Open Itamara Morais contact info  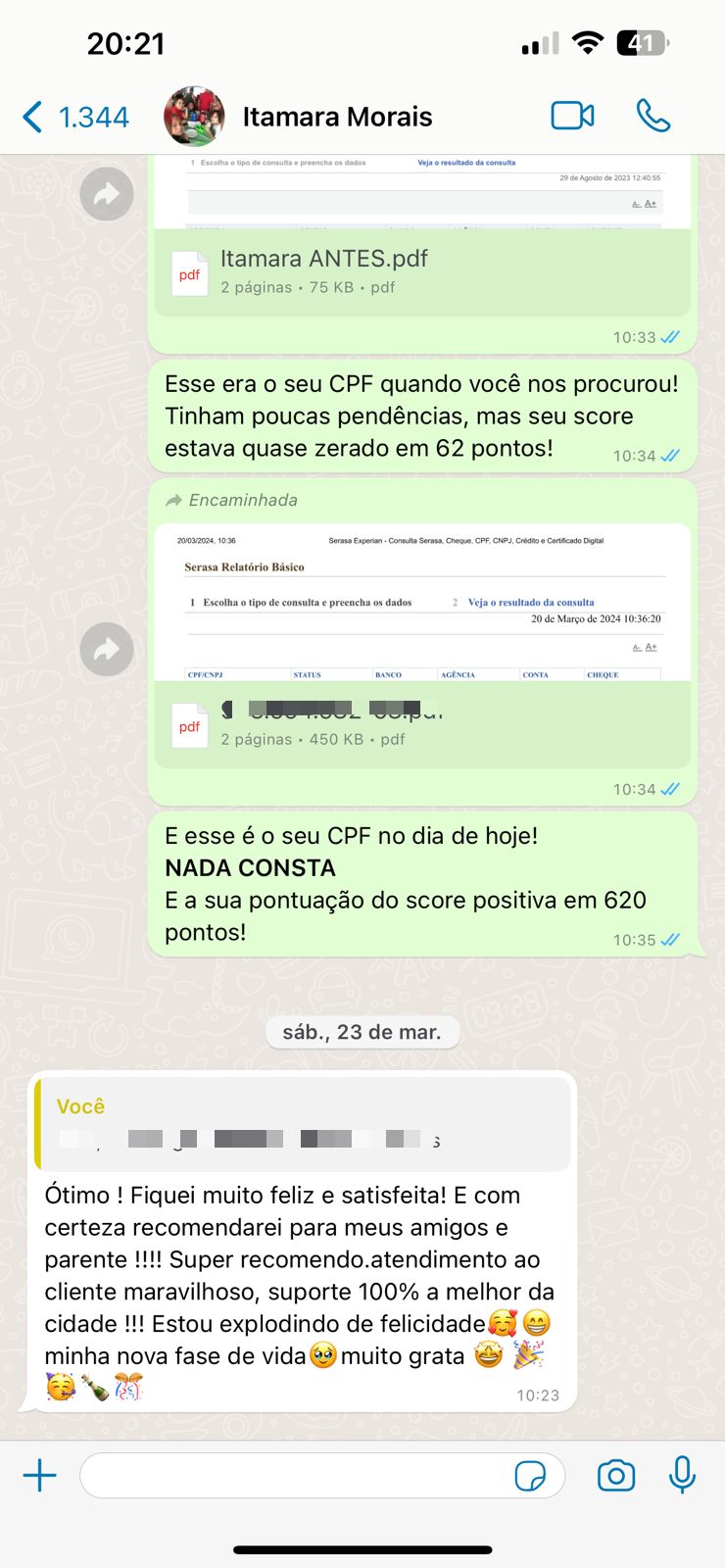(336, 117)
